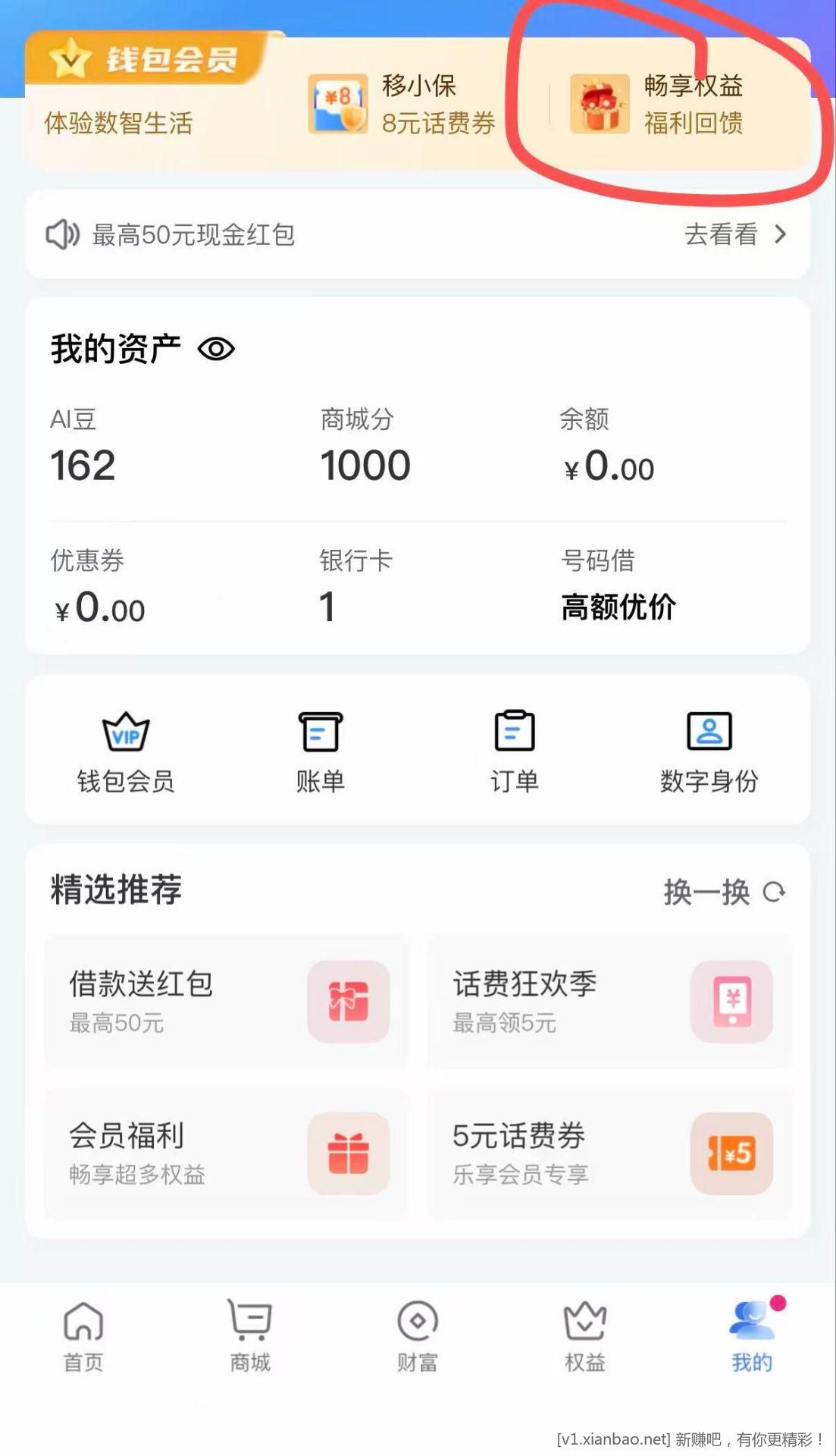Image resolution: width=836 pixels, height=1456 pixels.
Task: Open 数字身份 identity icon
Action: point(708,730)
